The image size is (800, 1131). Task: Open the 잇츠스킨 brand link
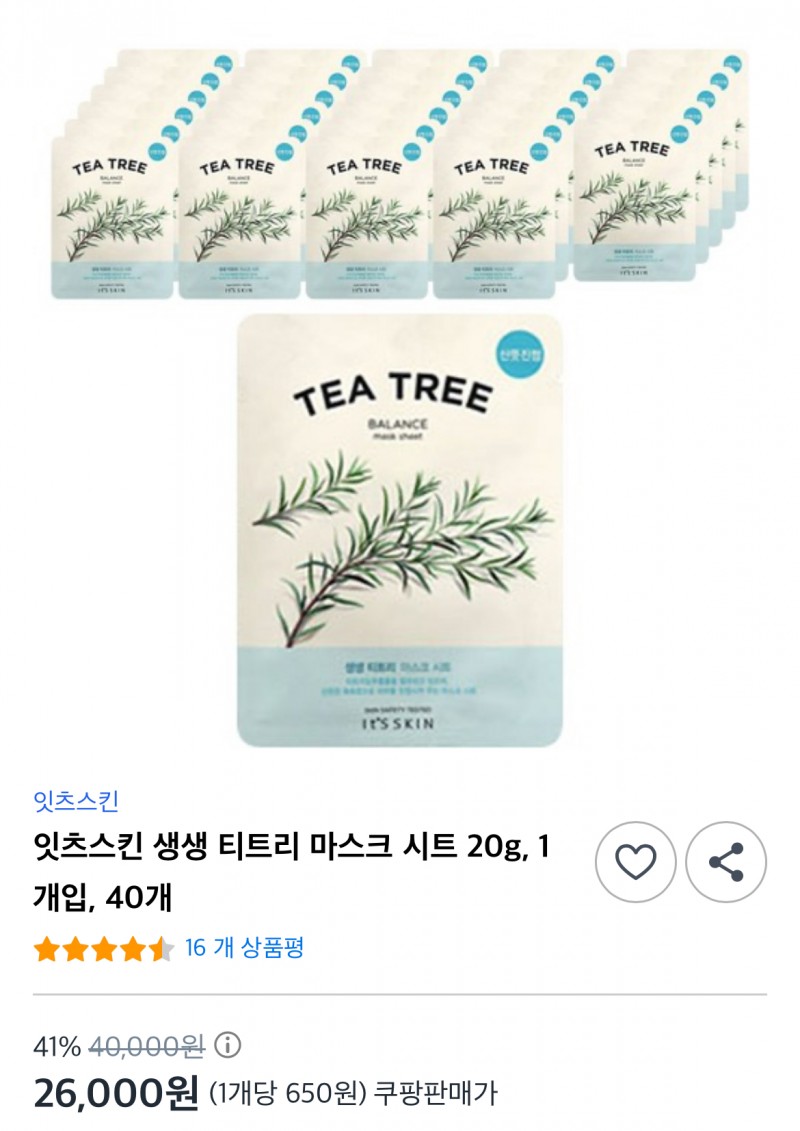pyautogui.click(x=76, y=800)
